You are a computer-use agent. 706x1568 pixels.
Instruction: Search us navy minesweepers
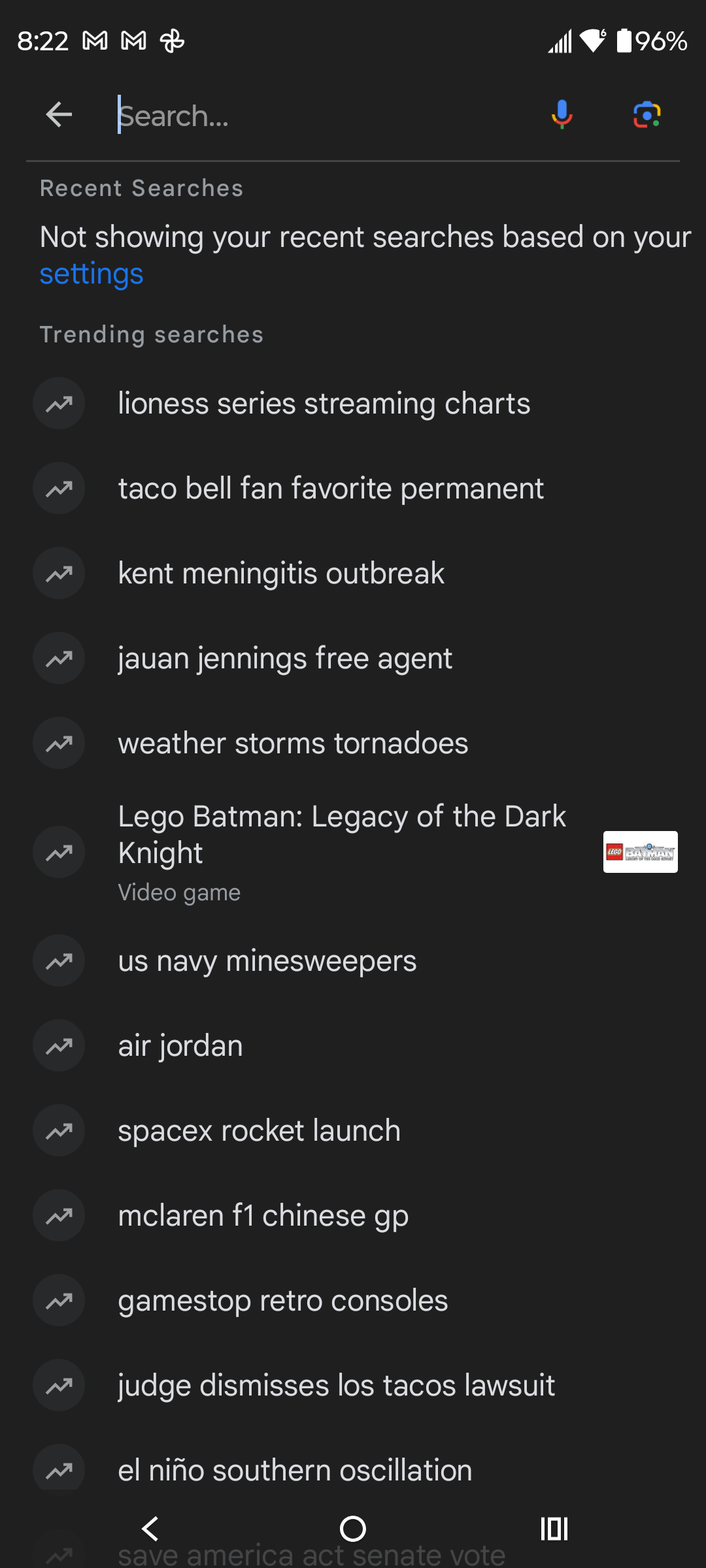267,961
